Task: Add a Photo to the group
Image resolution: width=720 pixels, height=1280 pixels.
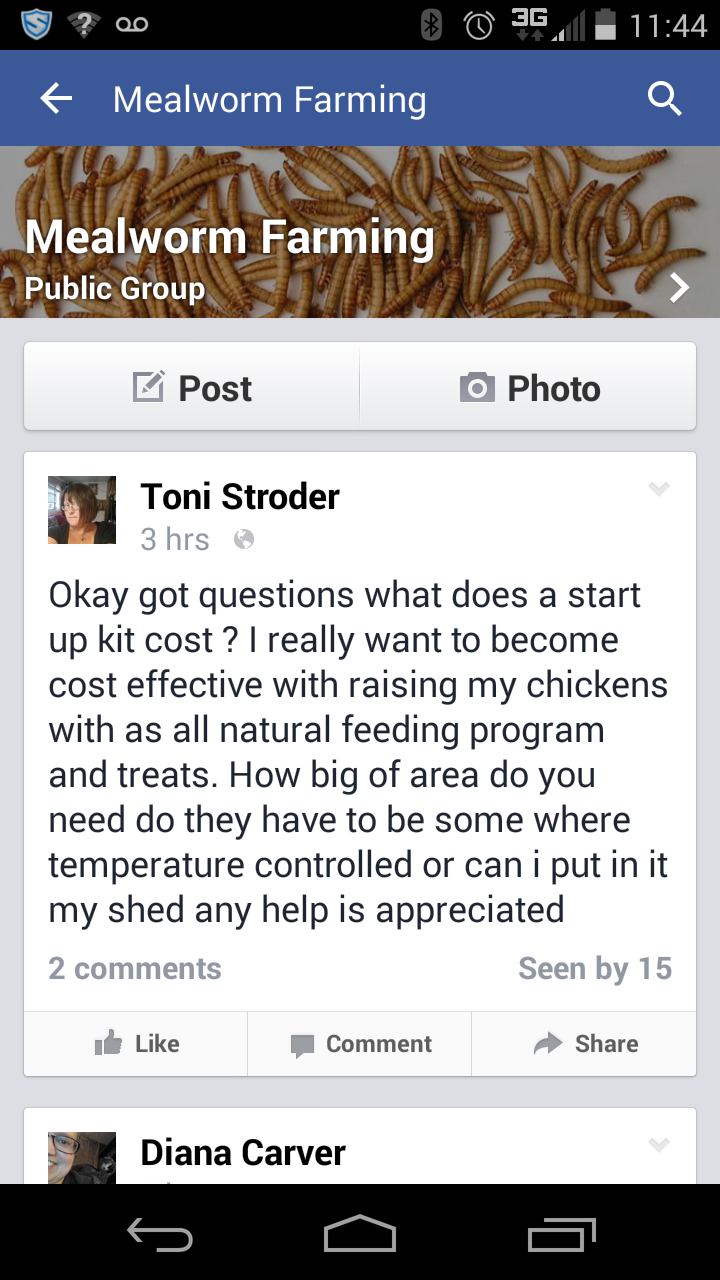Action: point(528,388)
